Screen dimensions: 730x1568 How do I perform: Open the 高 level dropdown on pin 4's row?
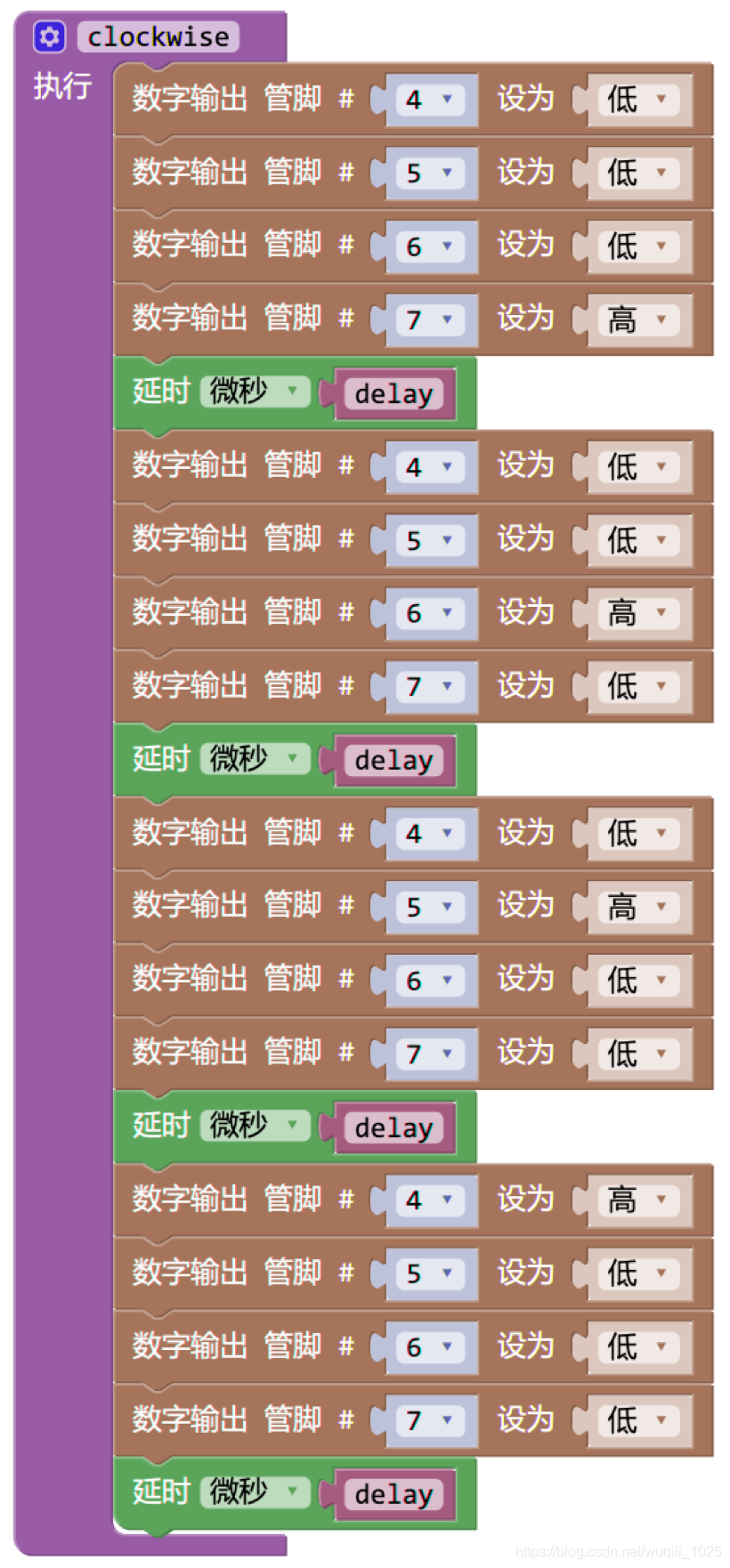click(637, 1200)
